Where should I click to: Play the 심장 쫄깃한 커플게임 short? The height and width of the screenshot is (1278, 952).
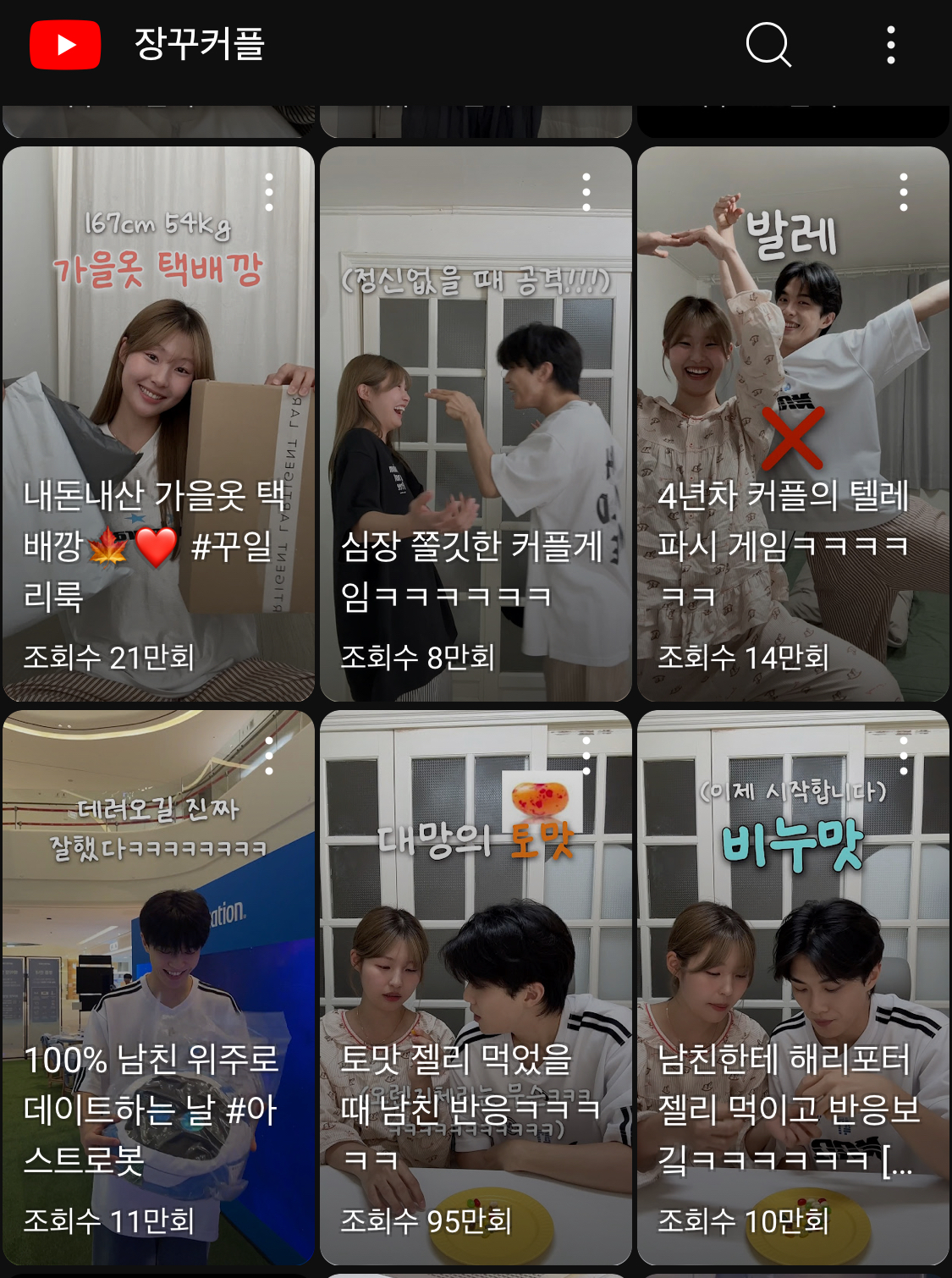(476, 423)
